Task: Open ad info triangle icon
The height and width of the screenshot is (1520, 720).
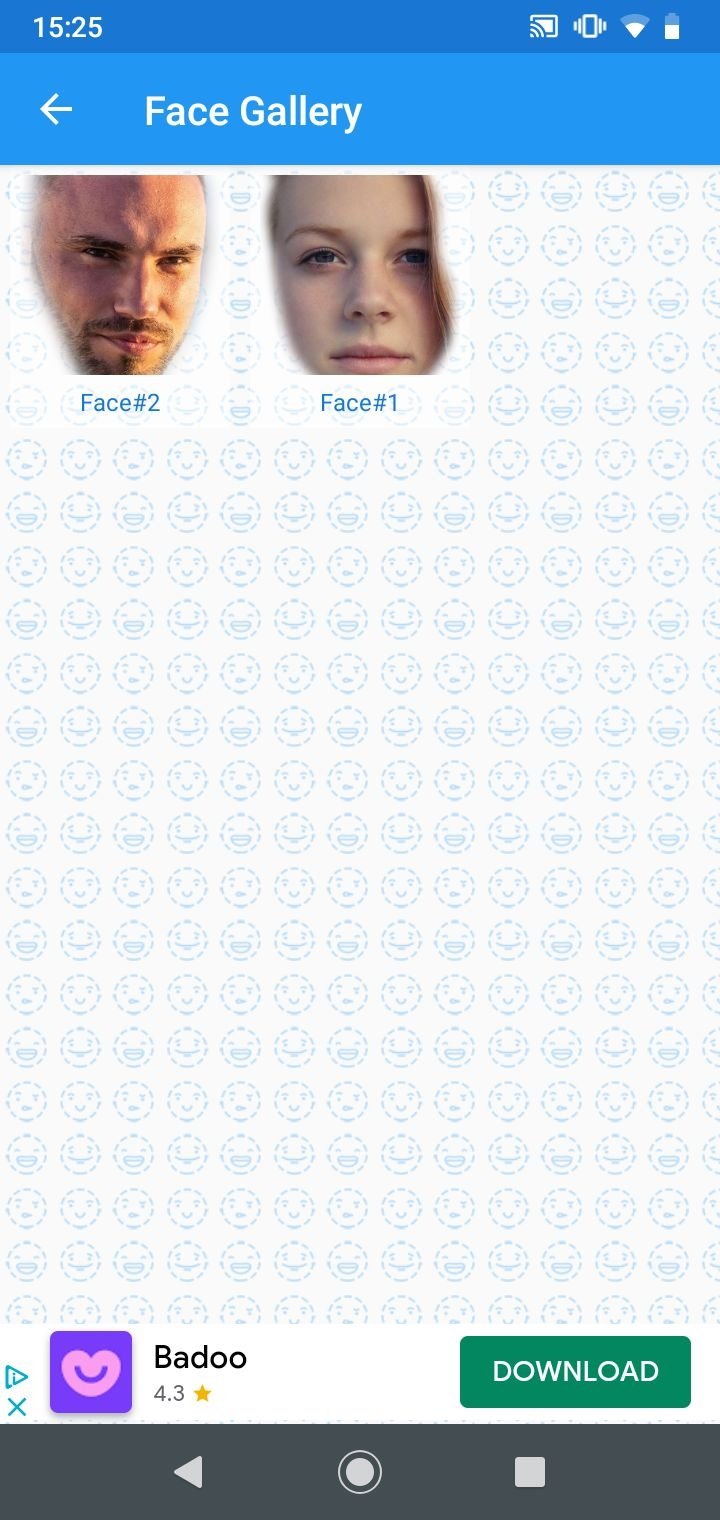Action: tap(17, 1377)
